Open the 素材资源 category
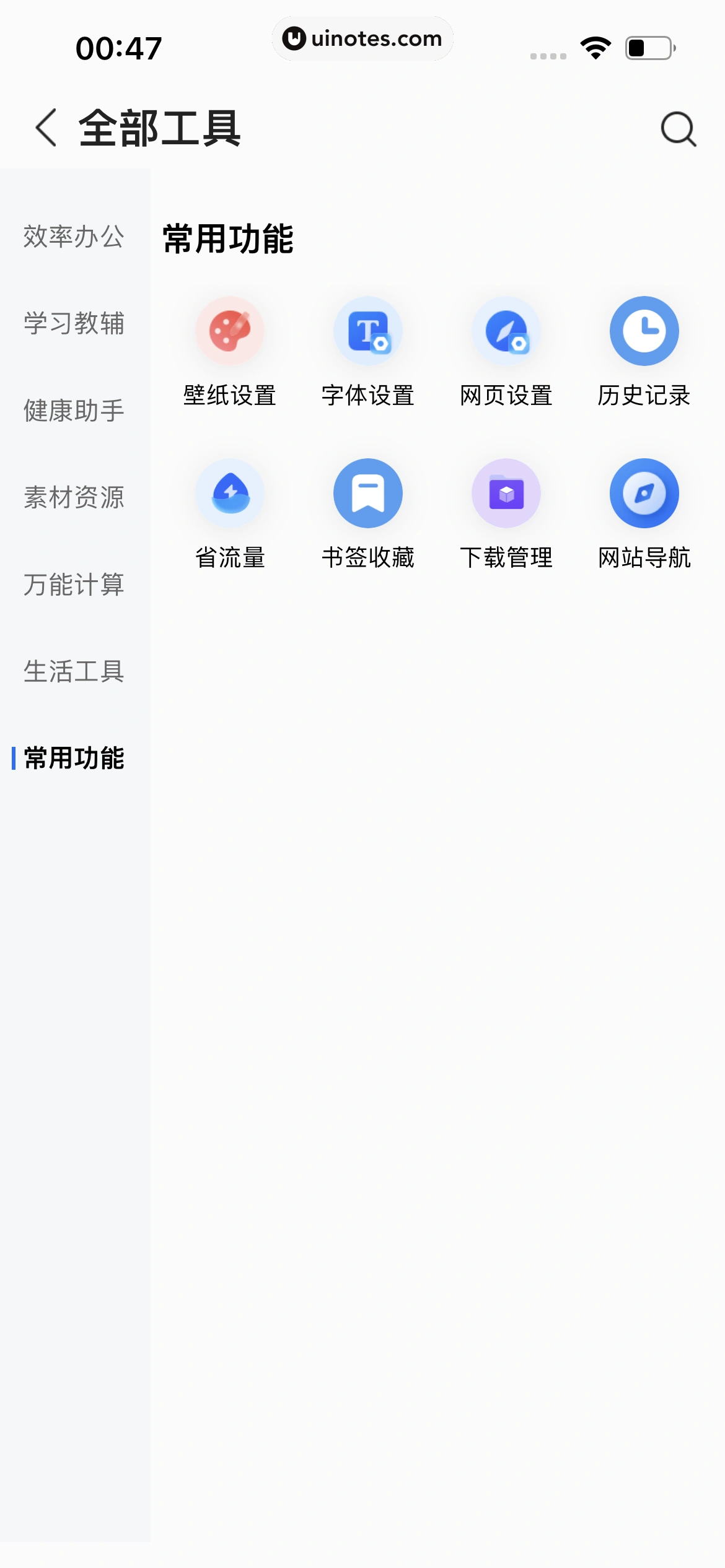 (74, 497)
